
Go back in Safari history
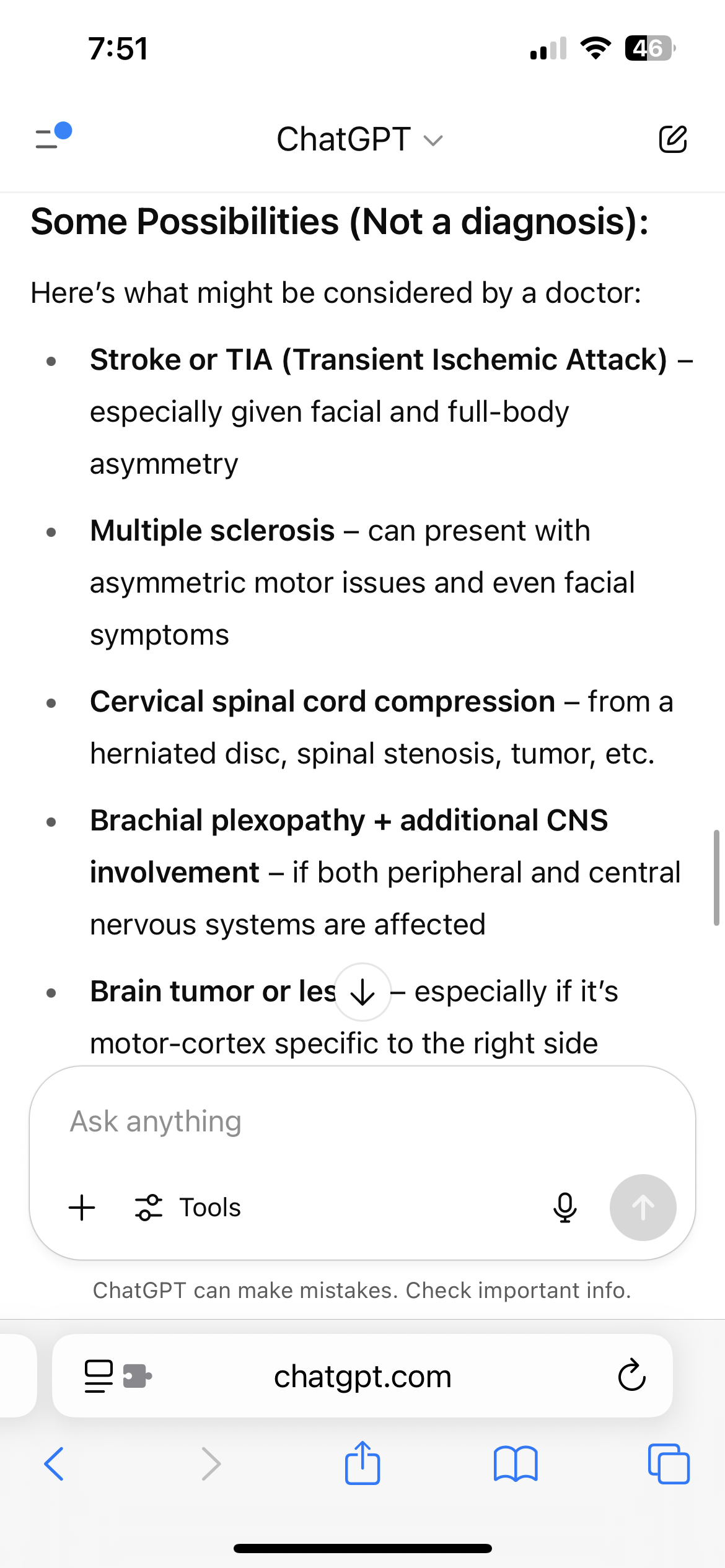point(54,1464)
